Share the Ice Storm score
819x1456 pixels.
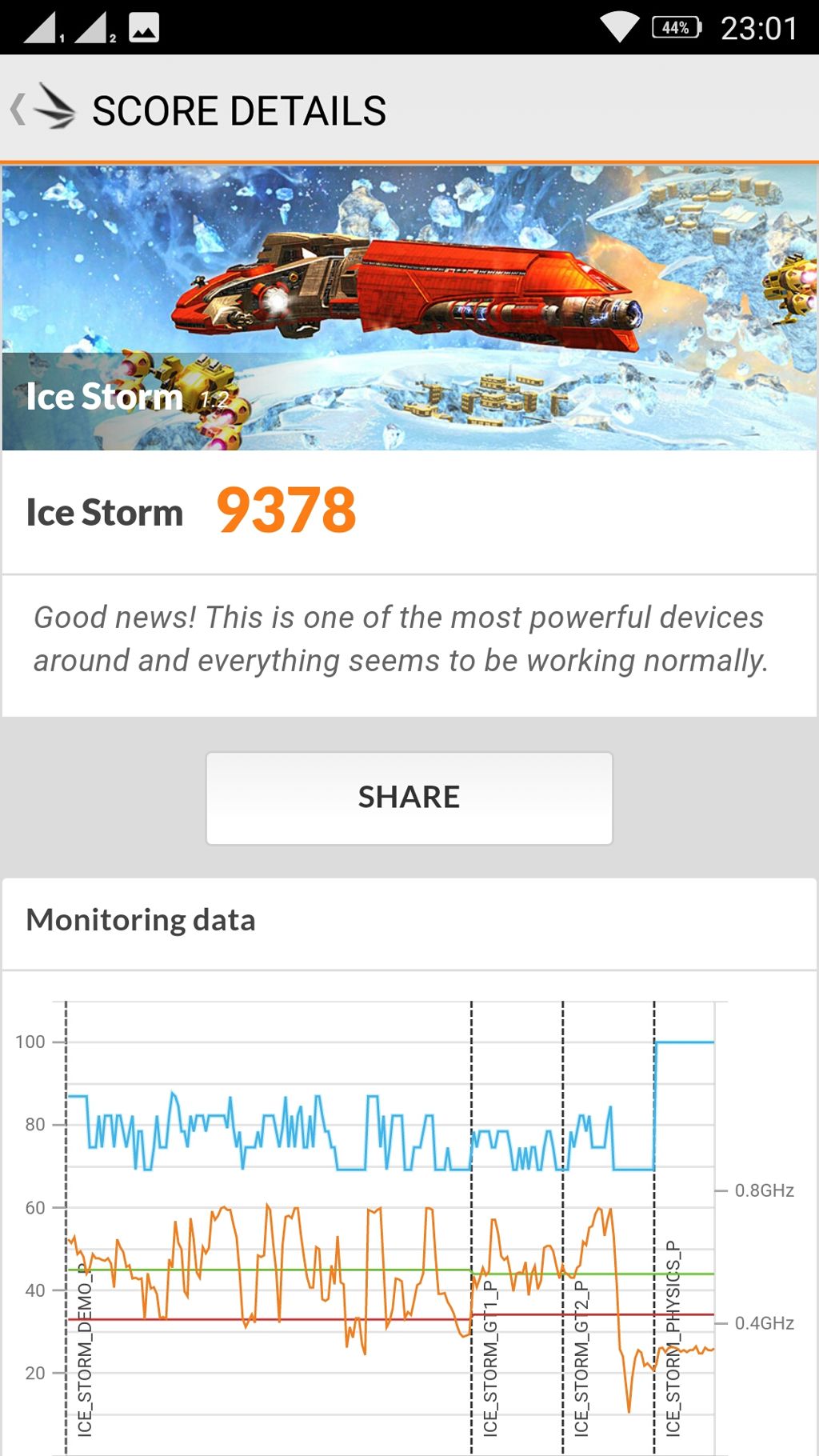pos(409,798)
